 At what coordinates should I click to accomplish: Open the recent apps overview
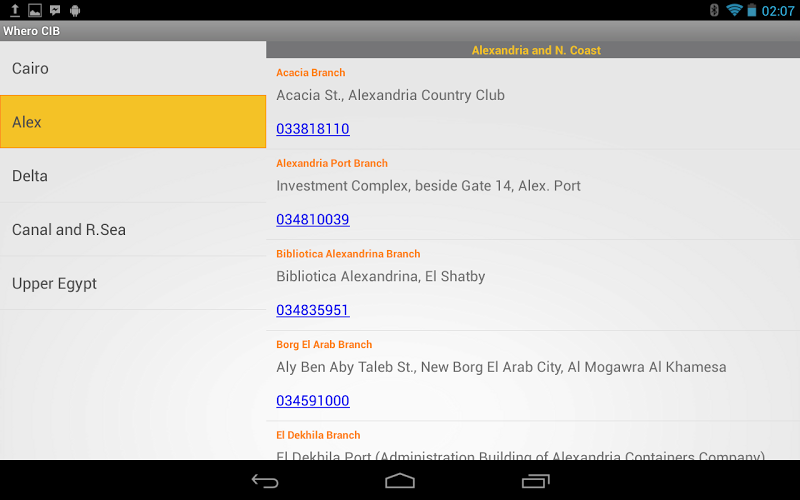[535, 481]
